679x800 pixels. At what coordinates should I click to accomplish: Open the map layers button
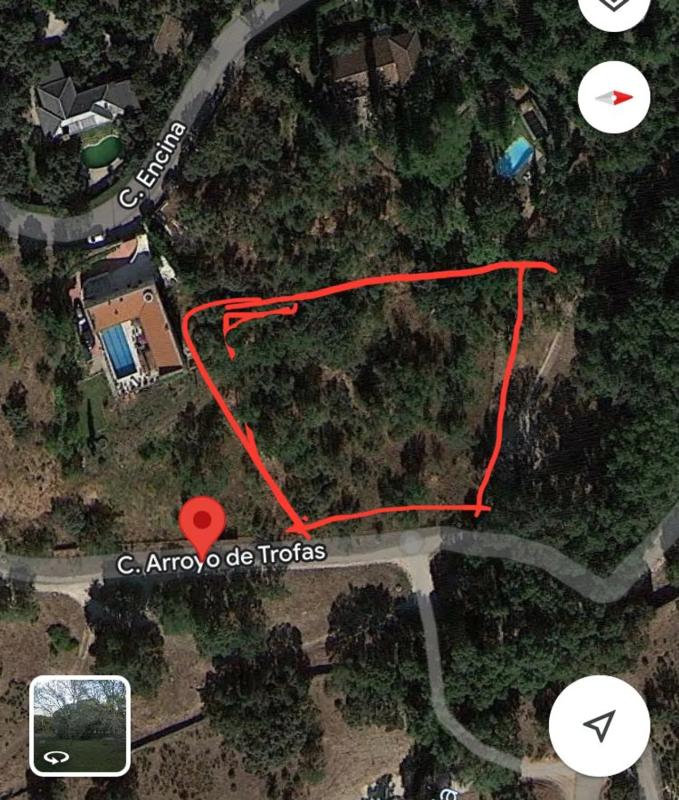click(614, 10)
